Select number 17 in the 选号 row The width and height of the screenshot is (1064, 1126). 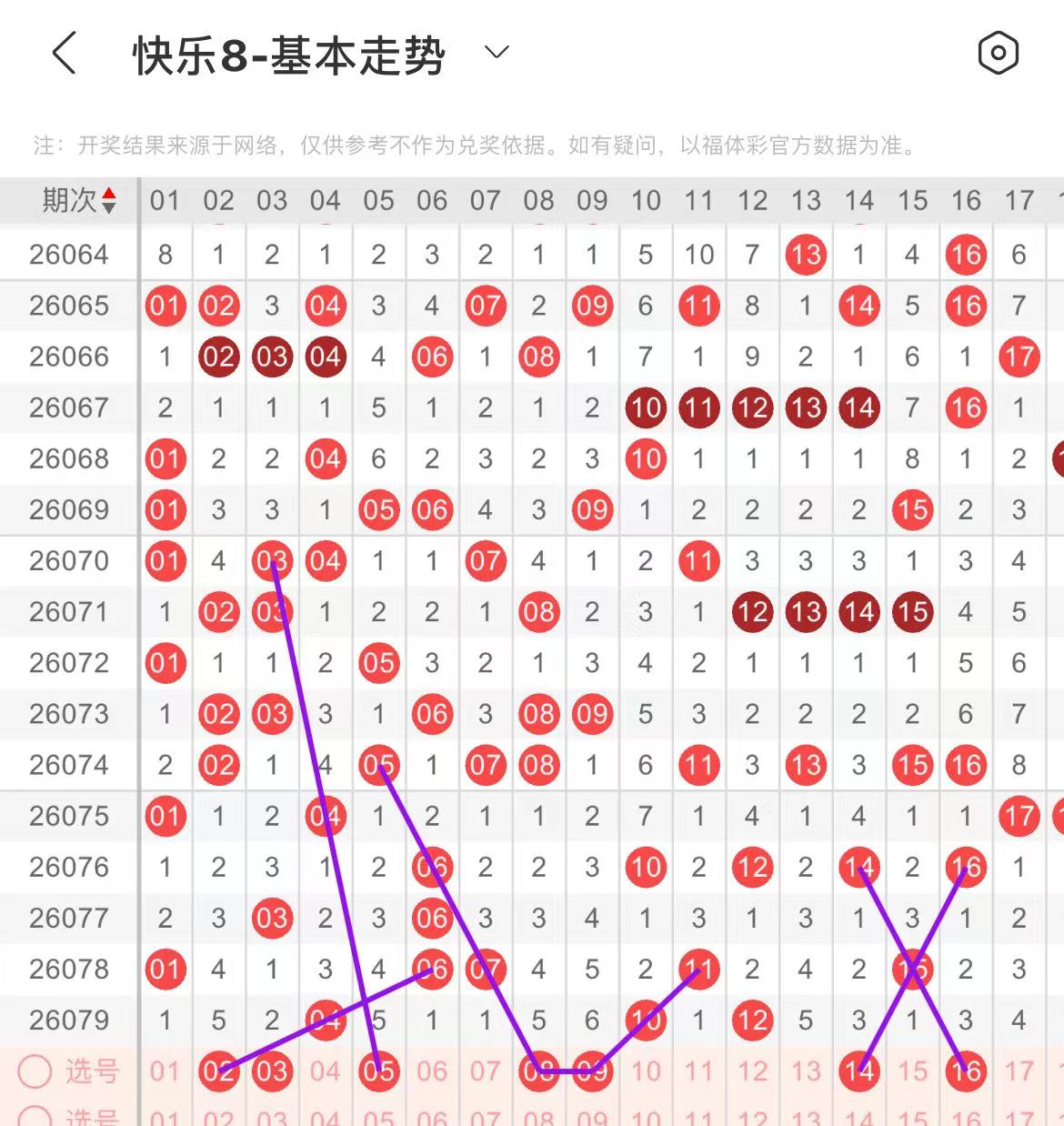click(x=1019, y=1071)
